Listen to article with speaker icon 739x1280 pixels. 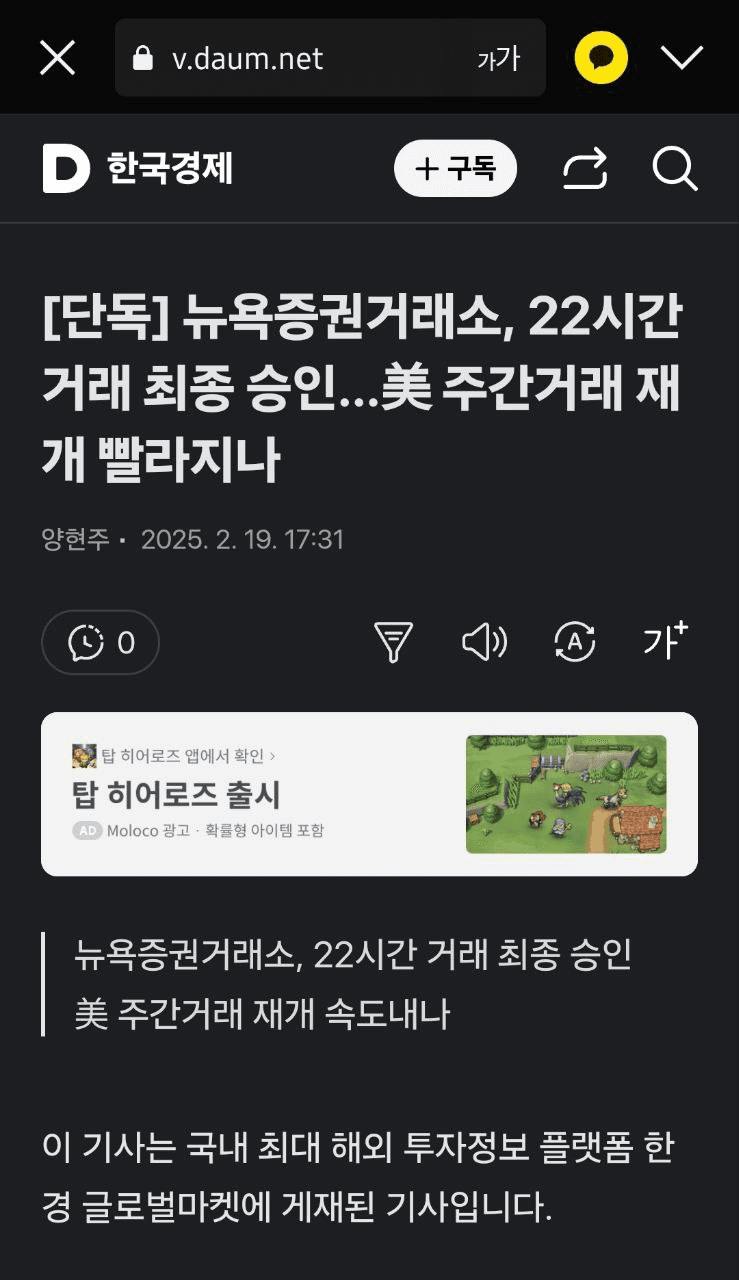(x=485, y=642)
